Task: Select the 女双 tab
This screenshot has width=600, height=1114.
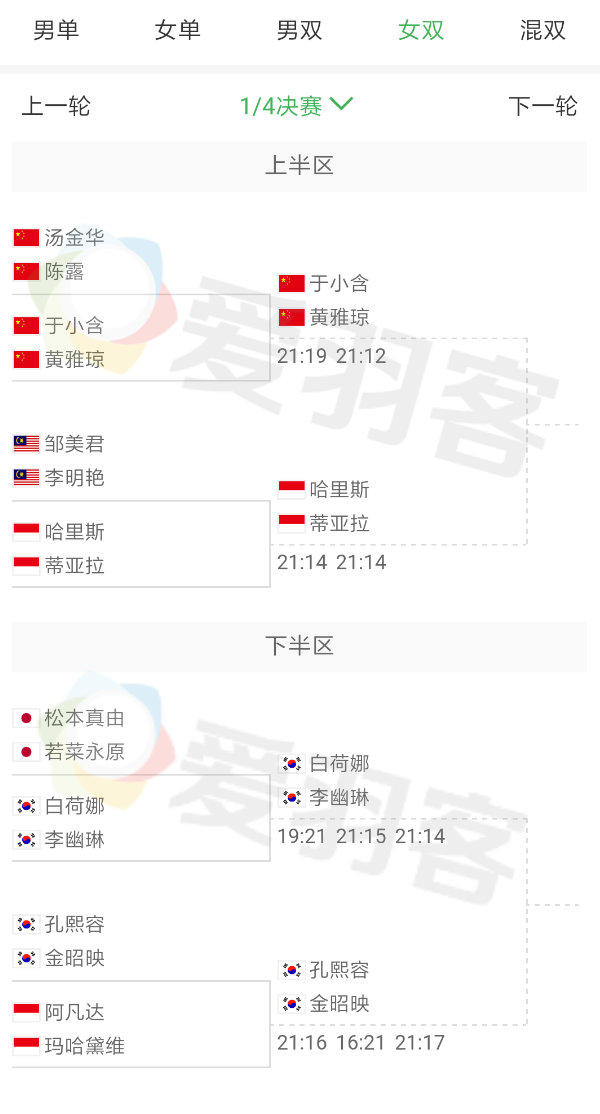Action: [x=421, y=31]
